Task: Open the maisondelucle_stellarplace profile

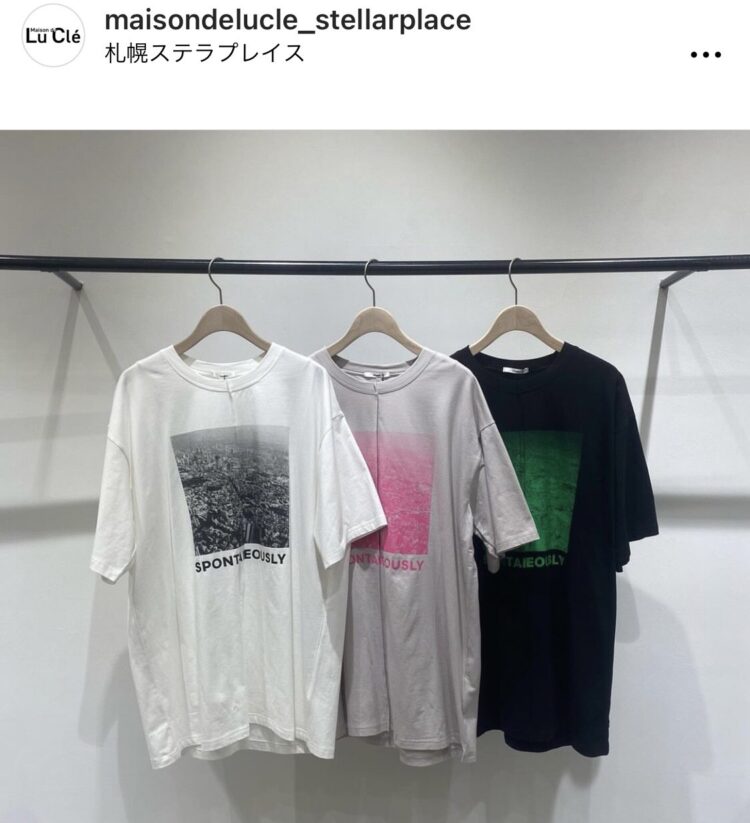Action: (286, 20)
